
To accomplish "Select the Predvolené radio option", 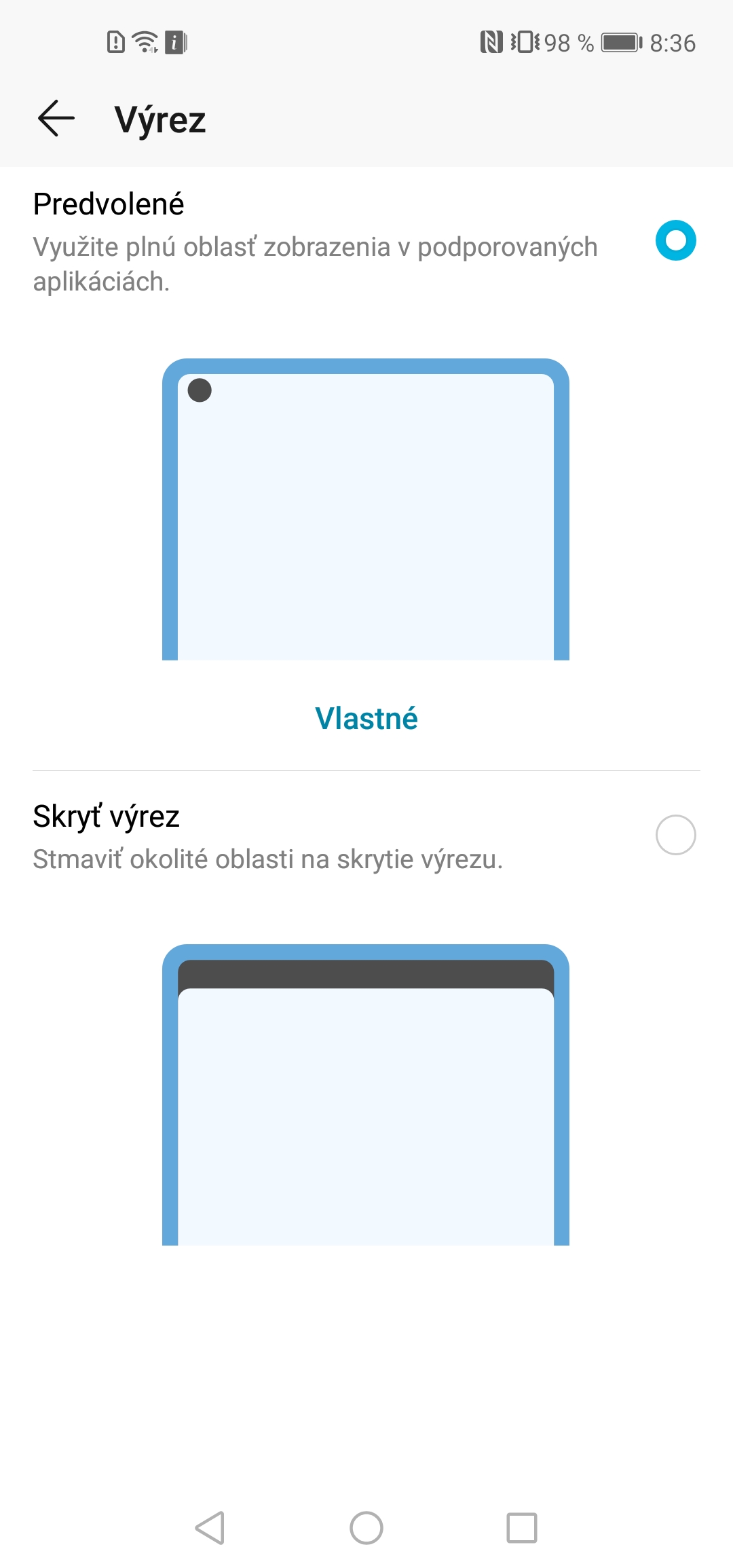I will (675, 240).
